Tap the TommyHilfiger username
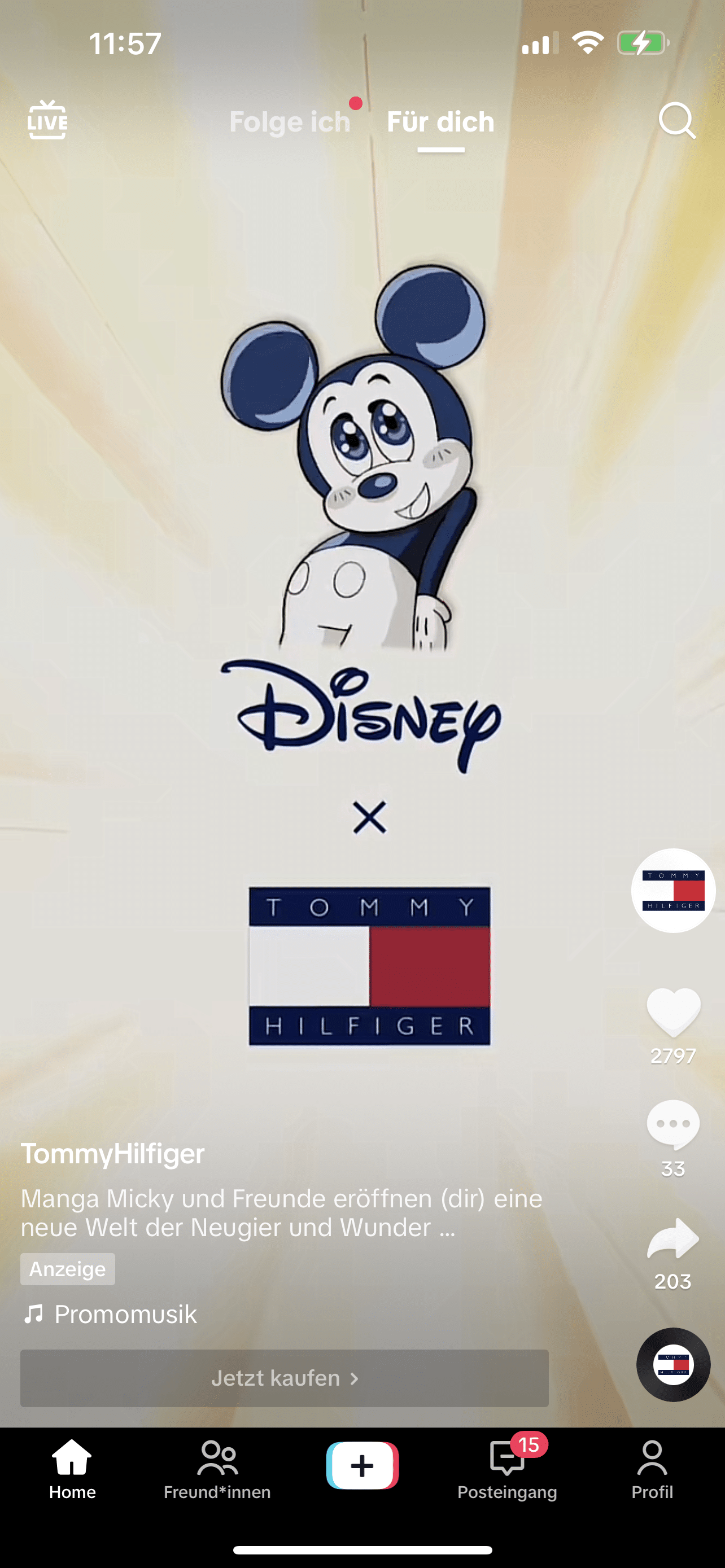This screenshot has width=725, height=1568. click(112, 1154)
